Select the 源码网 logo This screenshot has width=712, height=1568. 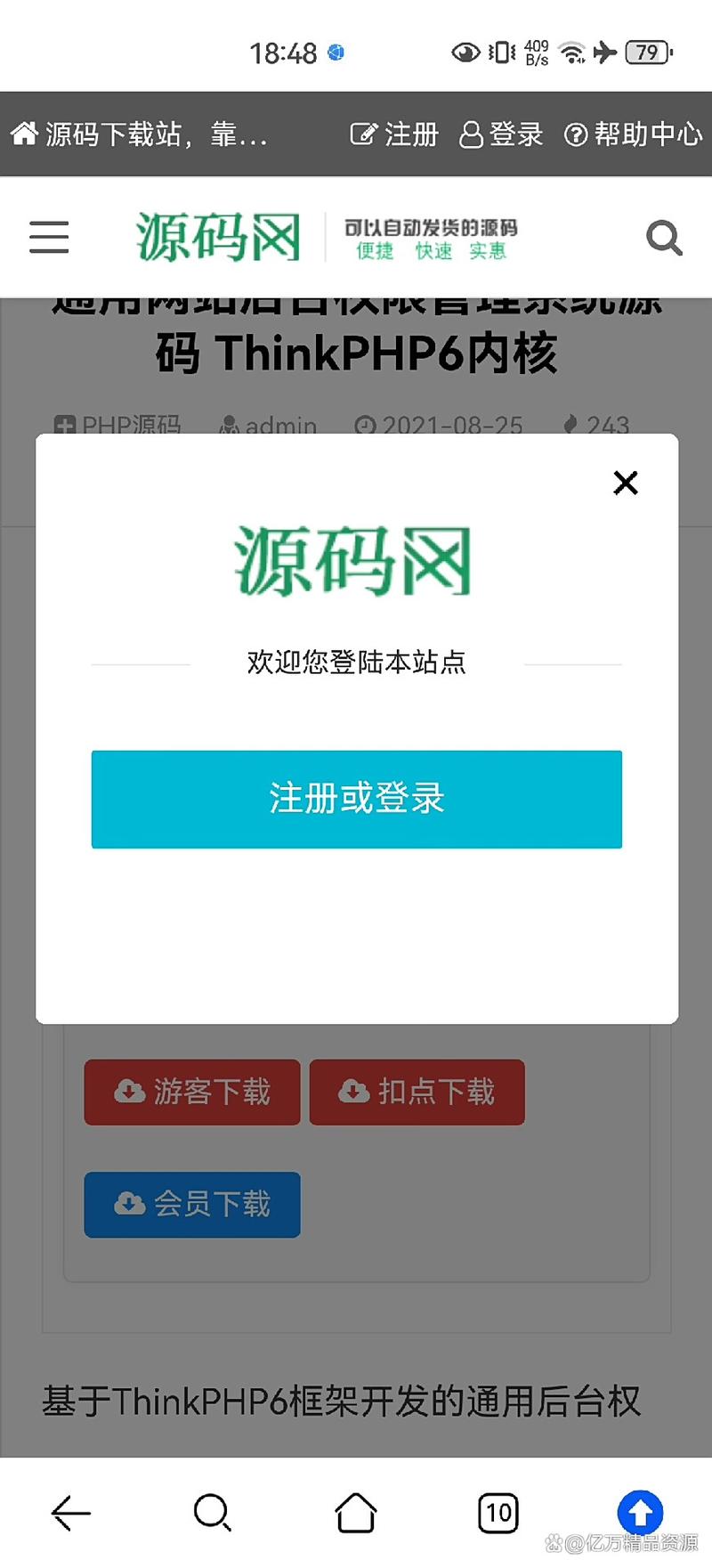pyautogui.click(x=218, y=237)
